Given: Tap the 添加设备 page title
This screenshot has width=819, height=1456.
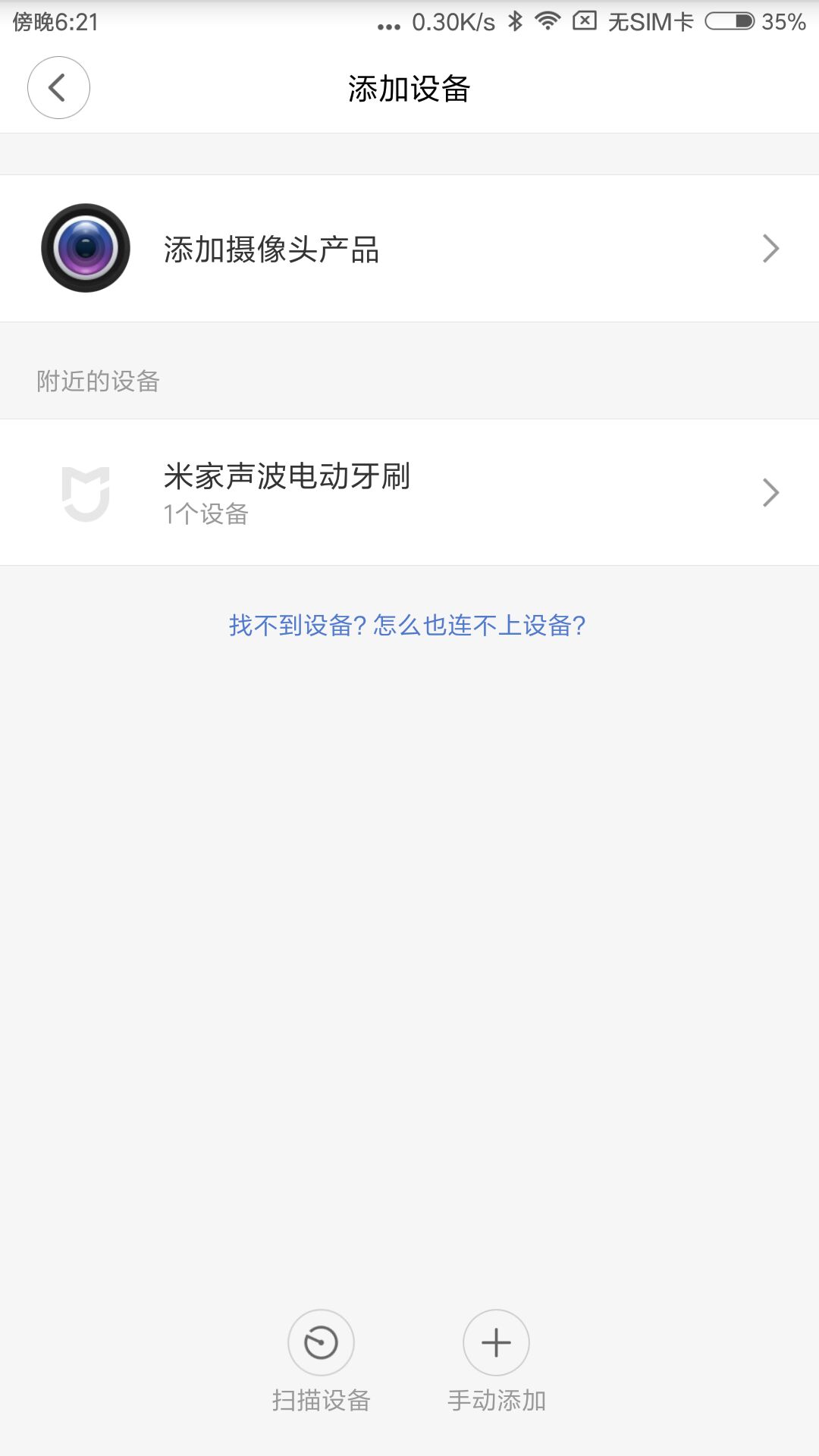Looking at the screenshot, I should coord(409,86).
